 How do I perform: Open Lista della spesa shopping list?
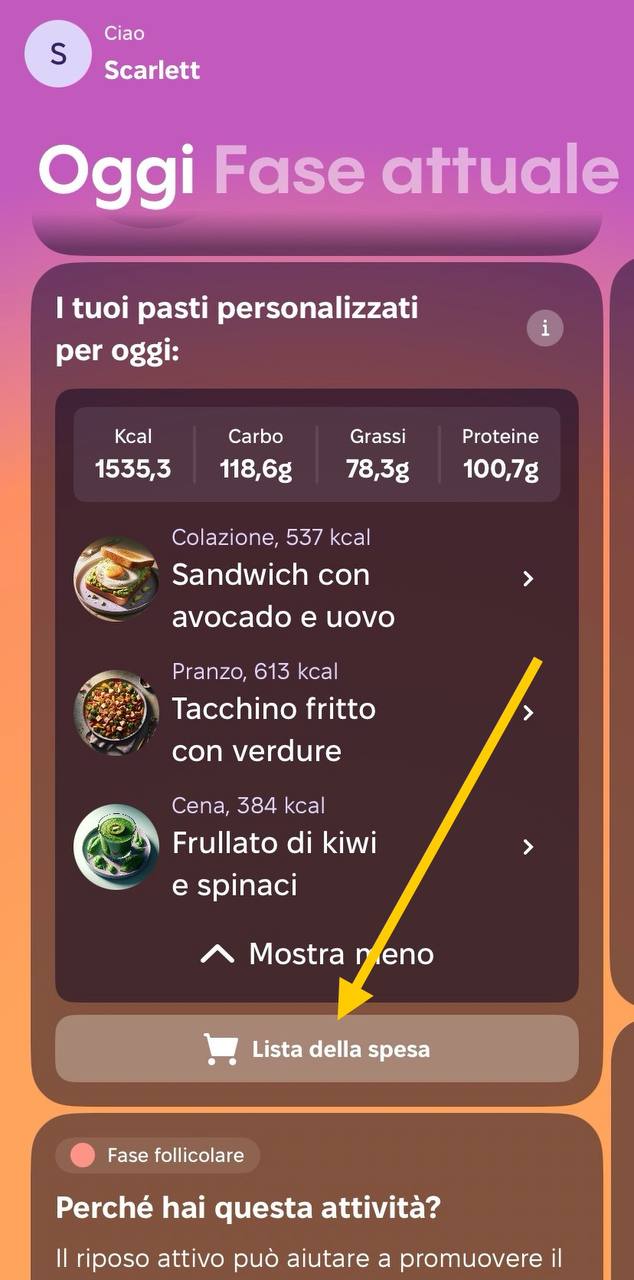316,1049
